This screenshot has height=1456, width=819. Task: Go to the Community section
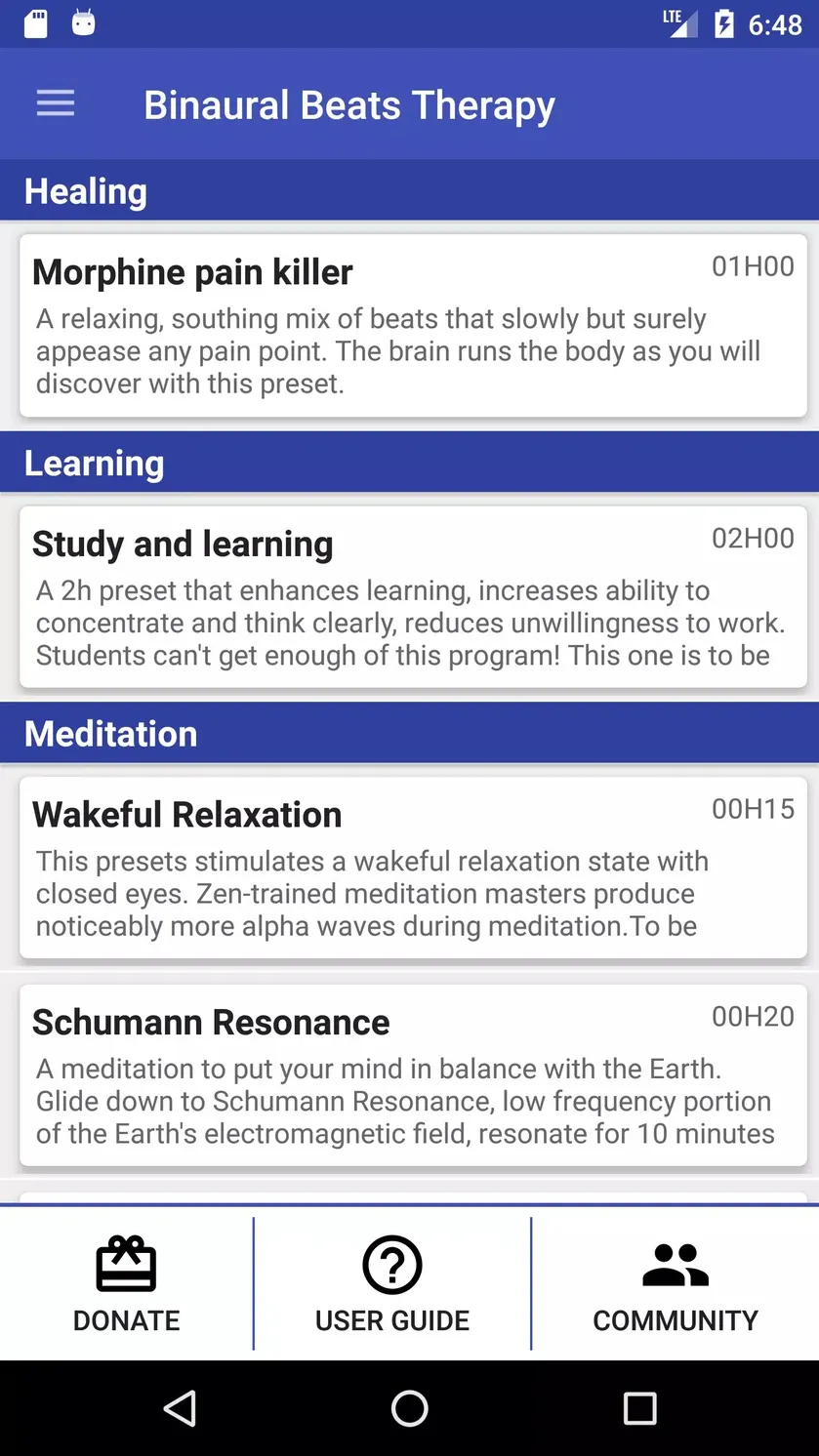pos(676,1284)
